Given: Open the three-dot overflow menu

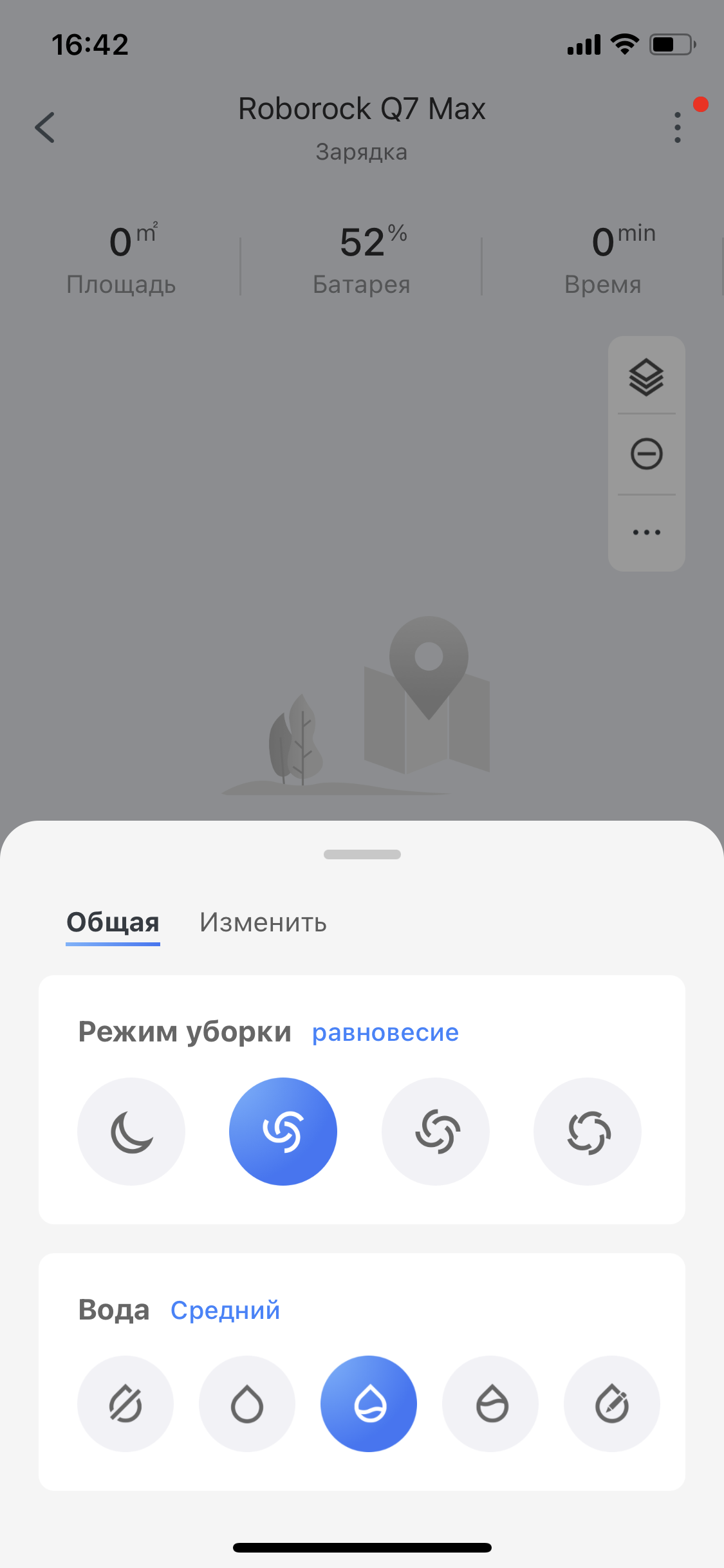Looking at the screenshot, I should click(x=677, y=127).
